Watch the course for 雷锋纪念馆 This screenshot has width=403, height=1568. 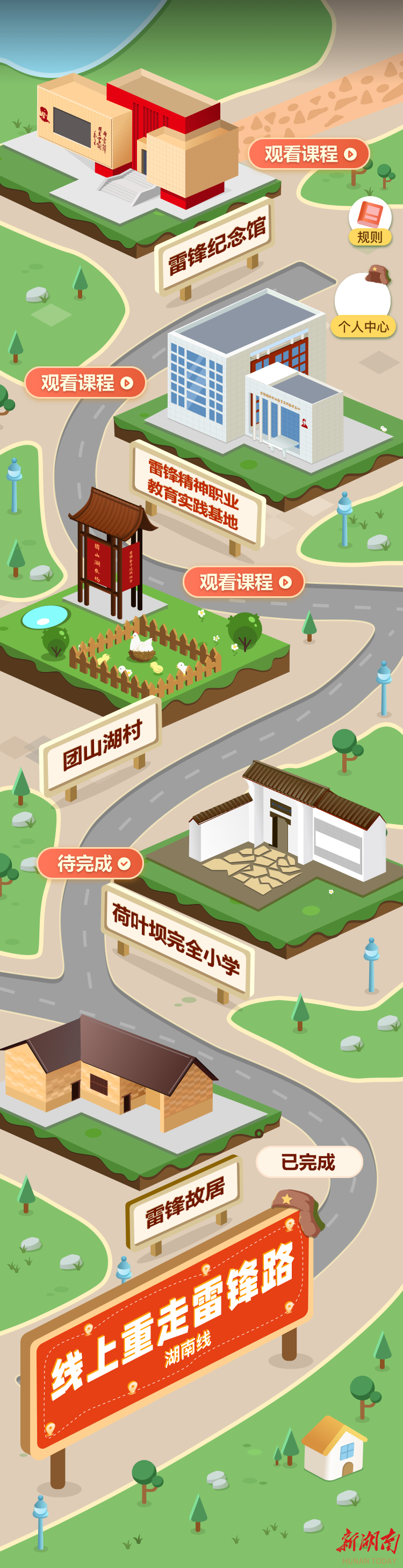coord(308,154)
